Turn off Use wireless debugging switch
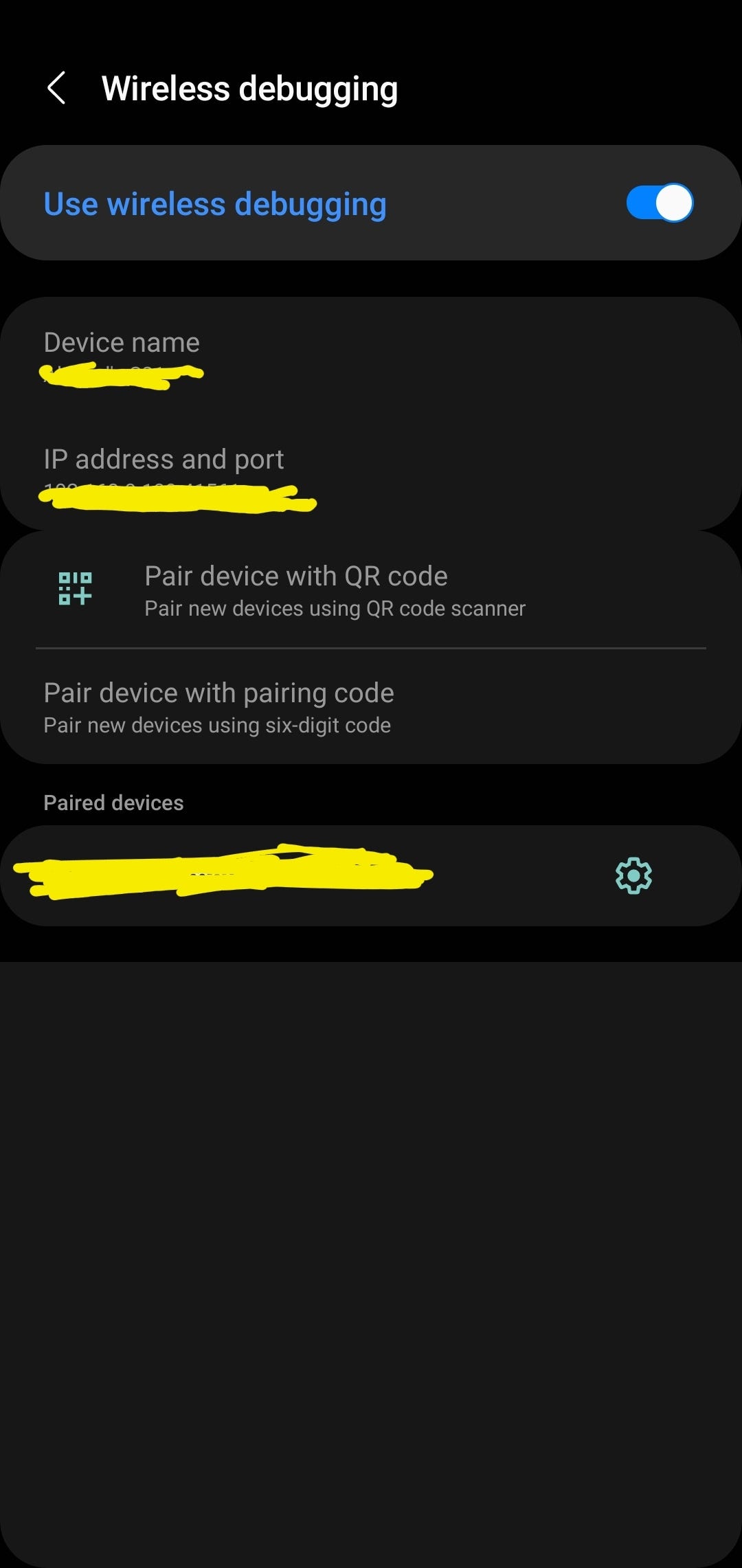742x1568 pixels. tap(659, 203)
